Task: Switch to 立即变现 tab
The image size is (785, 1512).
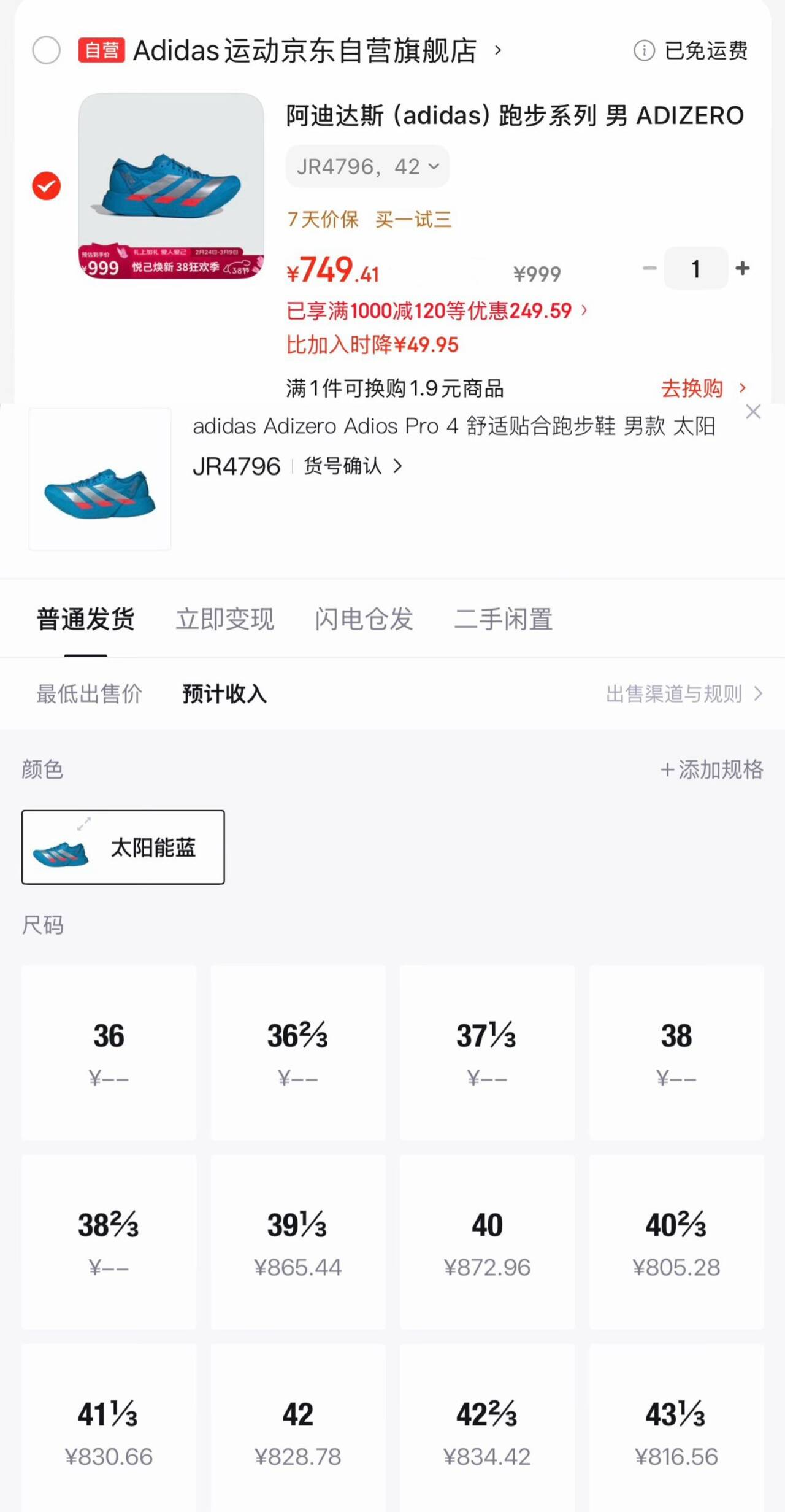Action: 224,619
